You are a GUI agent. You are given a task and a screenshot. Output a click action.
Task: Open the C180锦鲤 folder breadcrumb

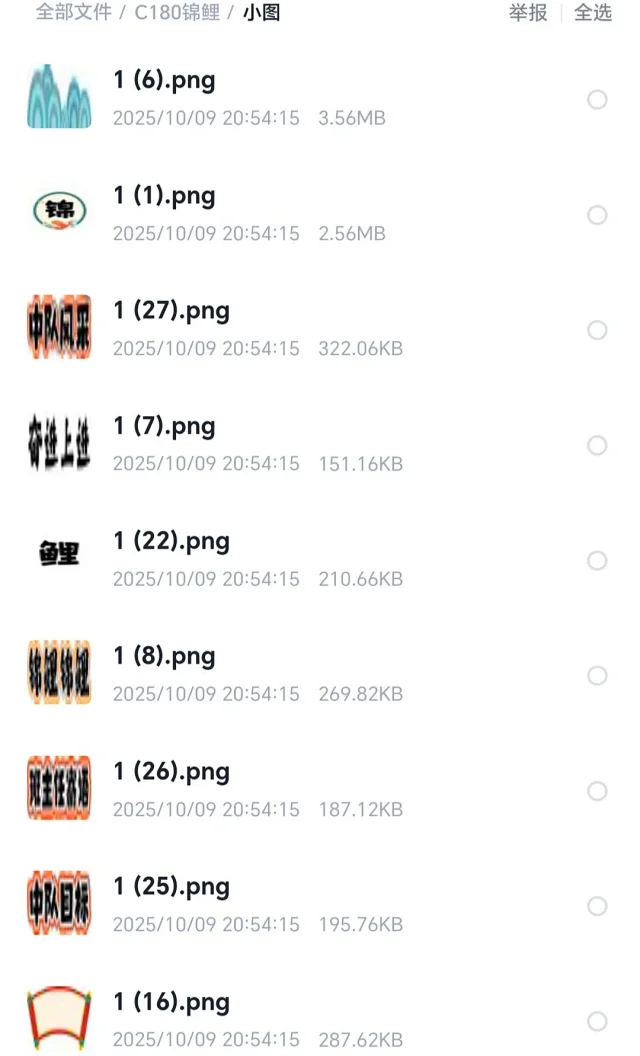point(177,13)
